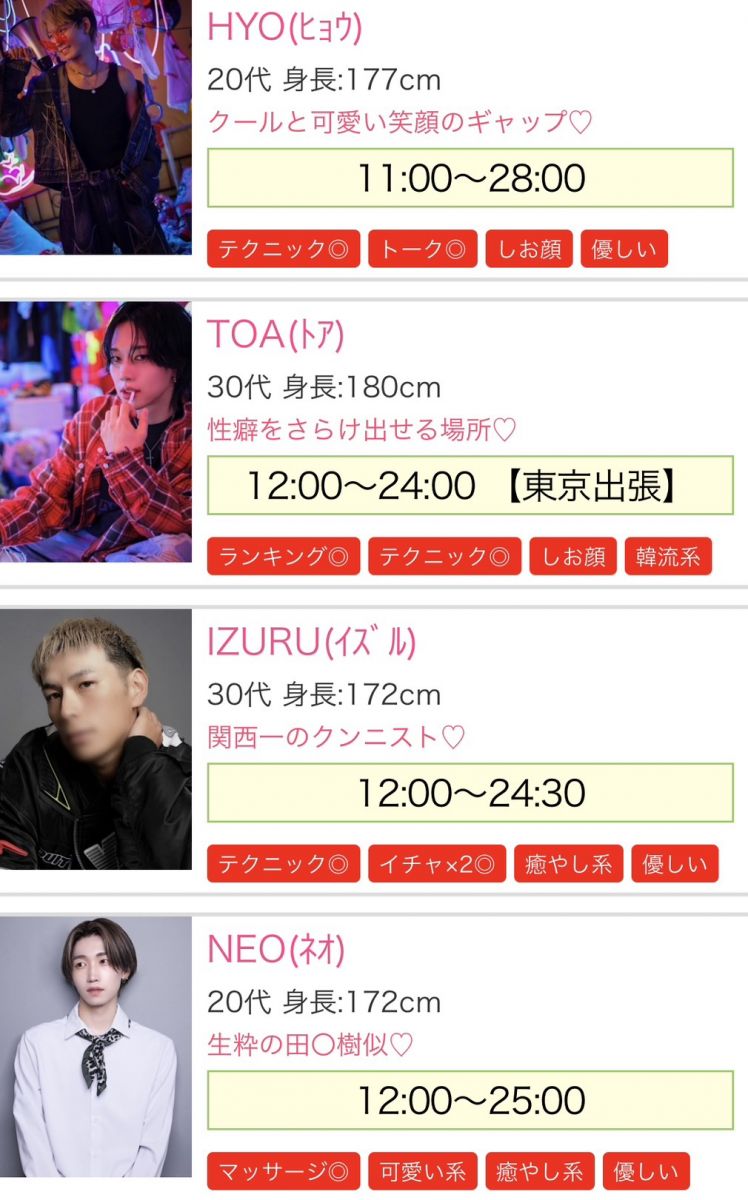Tap TOA's 韓流系 tag
The image size is (748, 1200).
pyautogui.click(x=668, y=557)
